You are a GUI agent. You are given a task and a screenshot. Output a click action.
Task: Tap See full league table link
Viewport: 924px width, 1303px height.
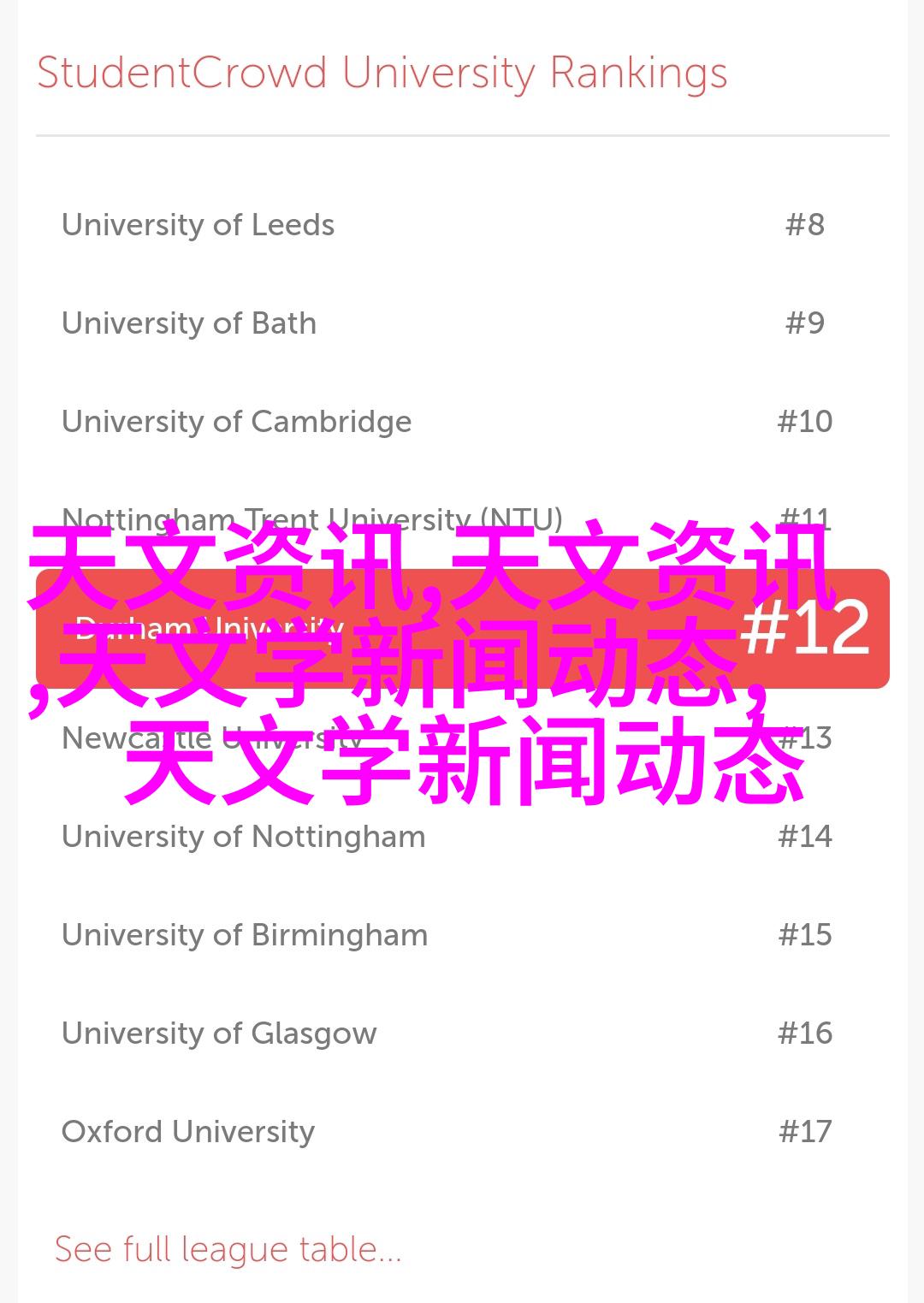pyautogui.click(x=228, y=1250)
